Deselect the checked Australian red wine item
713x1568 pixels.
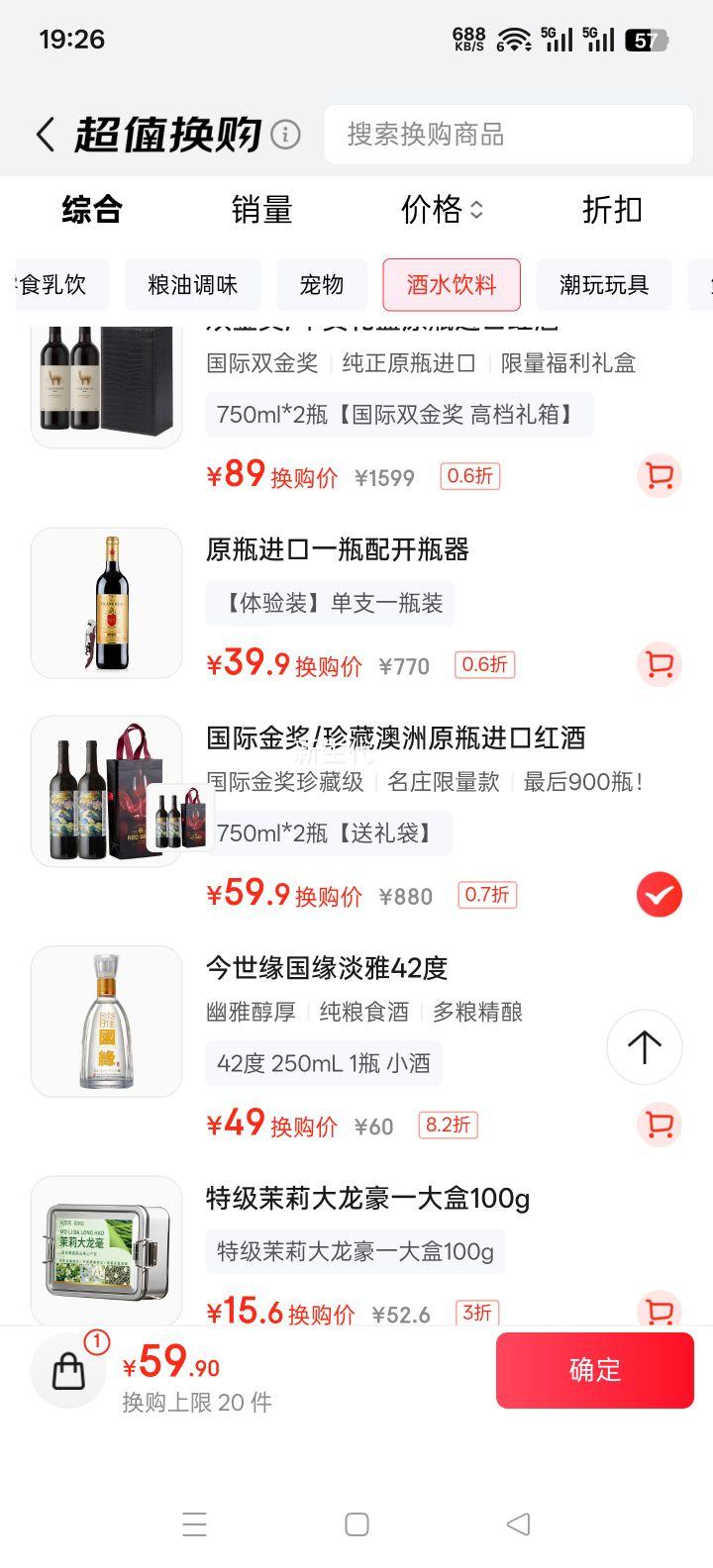click(x=658, y=893)
